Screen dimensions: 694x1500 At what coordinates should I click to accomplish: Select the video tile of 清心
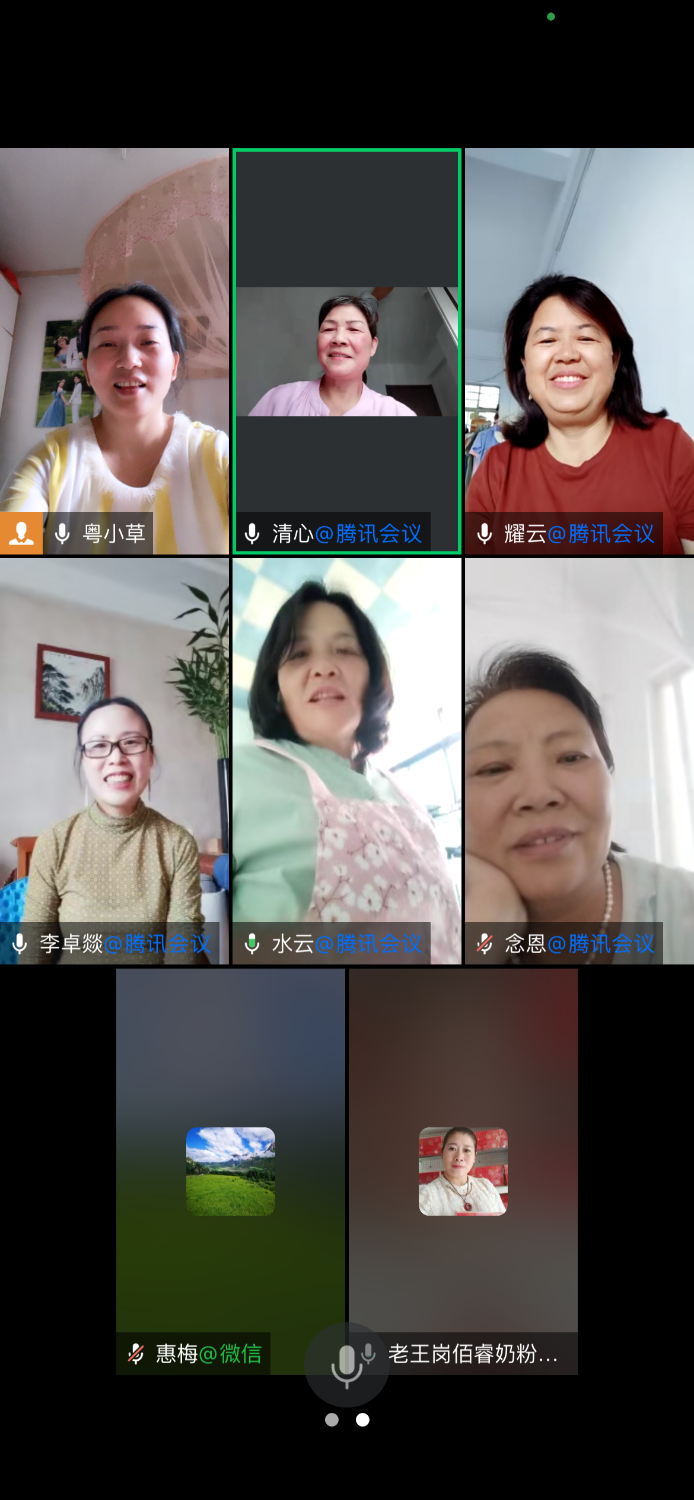pos(347,350)
